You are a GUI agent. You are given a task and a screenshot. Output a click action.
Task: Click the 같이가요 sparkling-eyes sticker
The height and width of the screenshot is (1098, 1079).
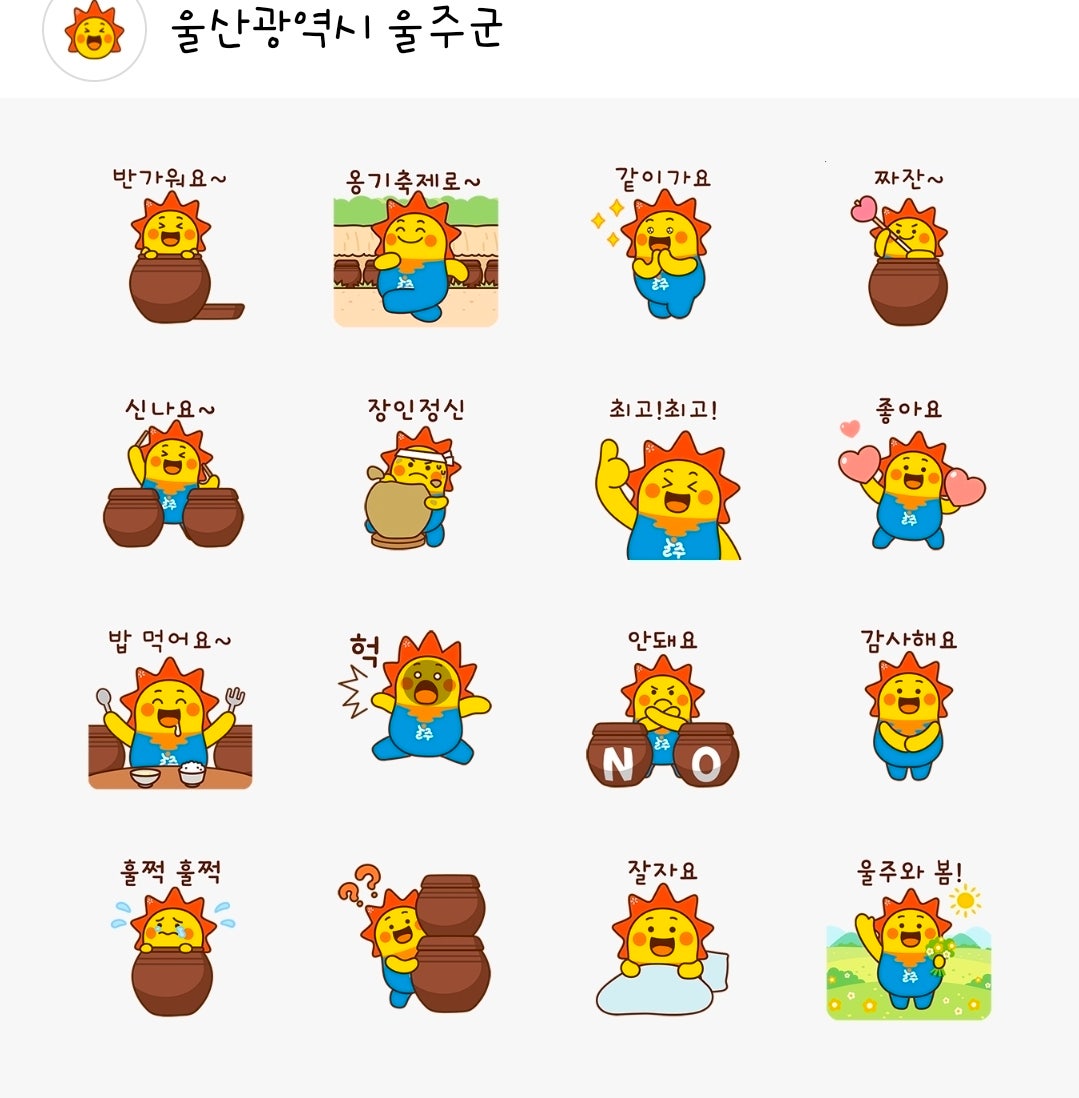(662, 260)
